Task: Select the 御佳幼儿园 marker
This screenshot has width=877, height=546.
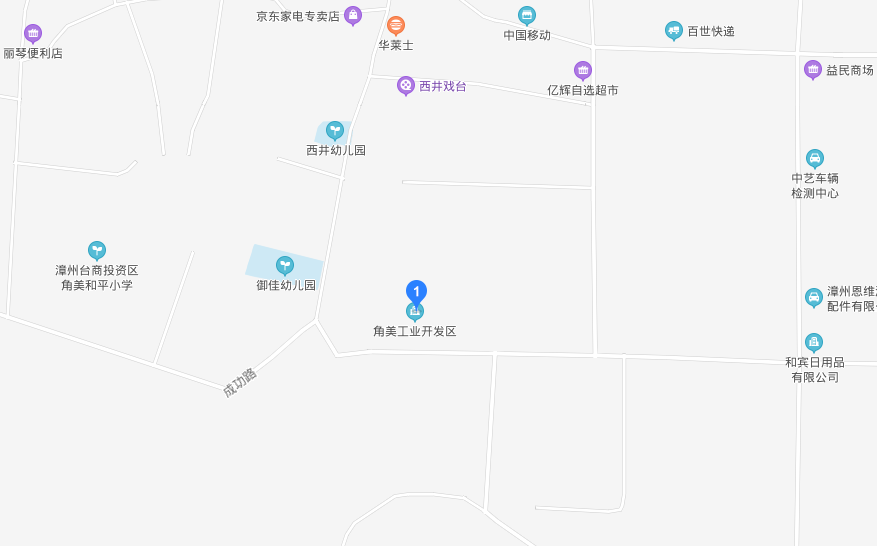Action: [285, 265]
